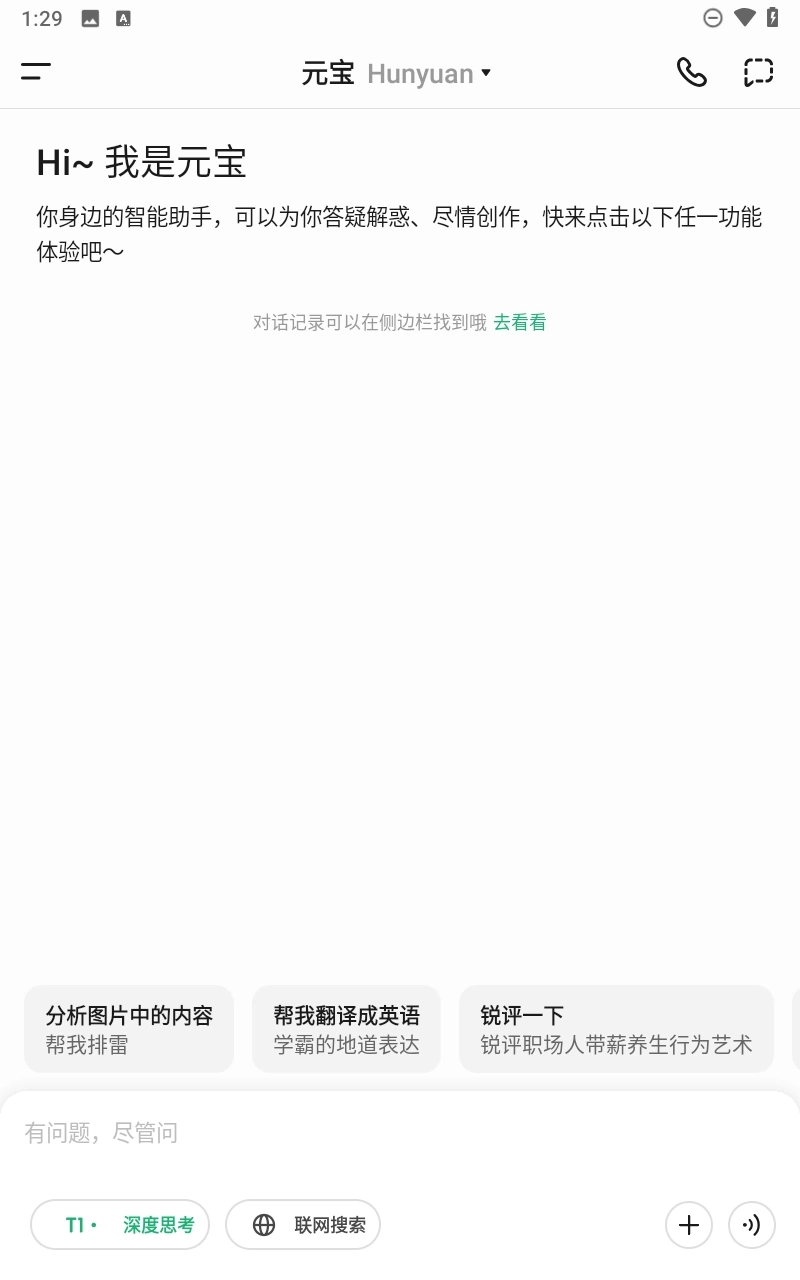Open the plus attachment menu

688,1225
